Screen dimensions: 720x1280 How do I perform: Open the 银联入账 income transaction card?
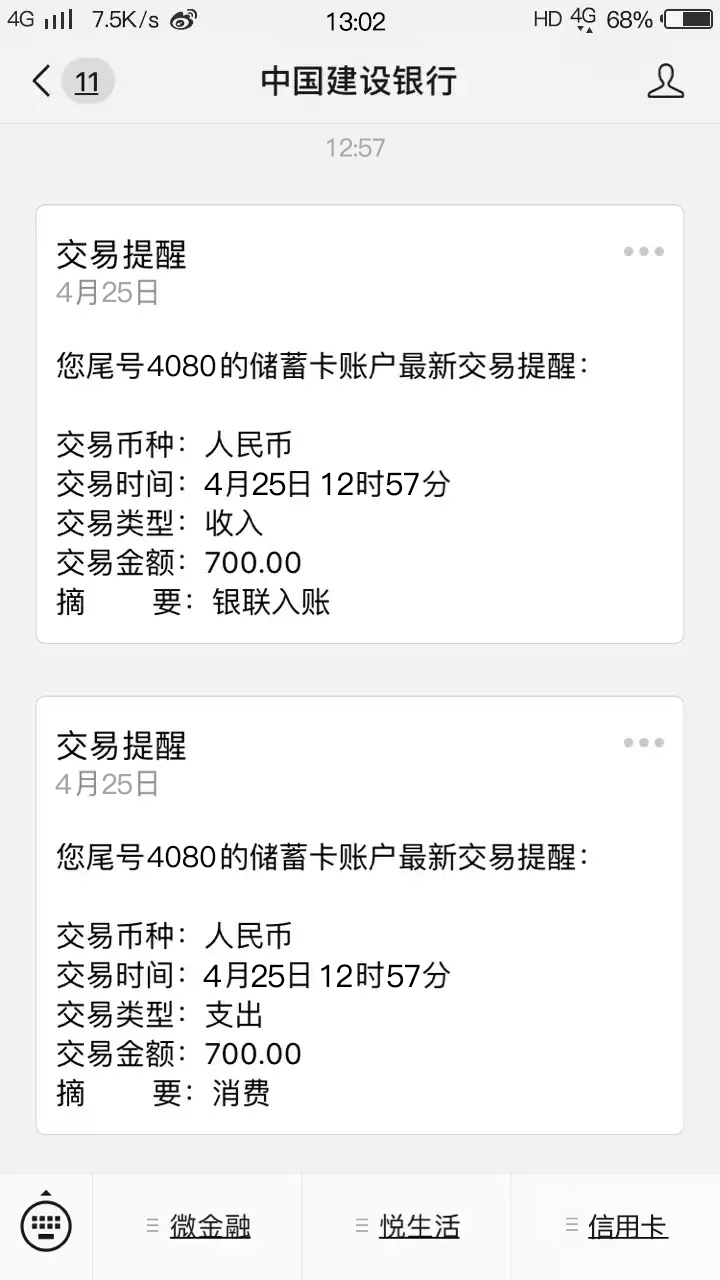(360, 424)
